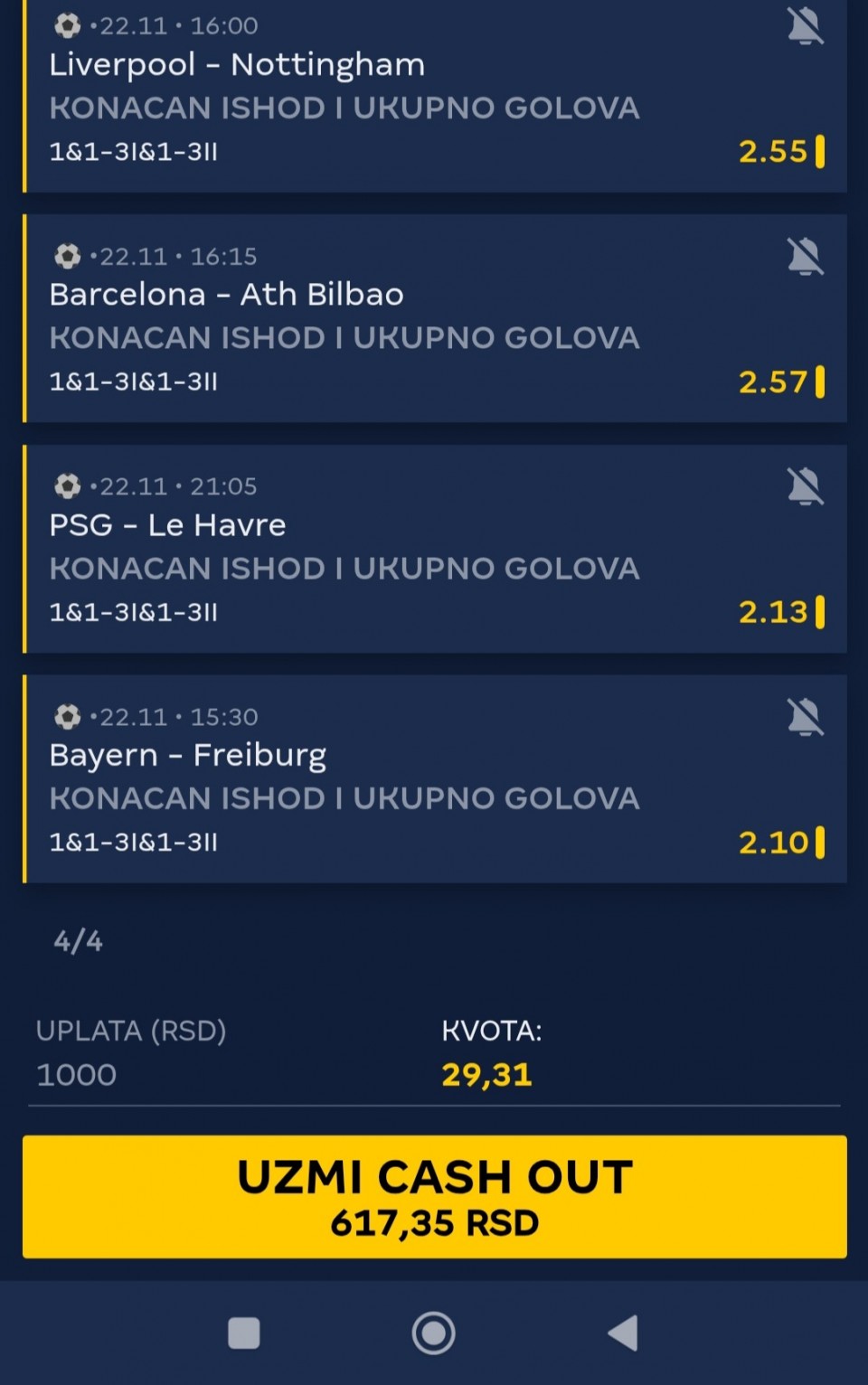Toggle notification bell for Bayern - Freiburg
This screenshot has height=1385, width=868.
[805, 718]
